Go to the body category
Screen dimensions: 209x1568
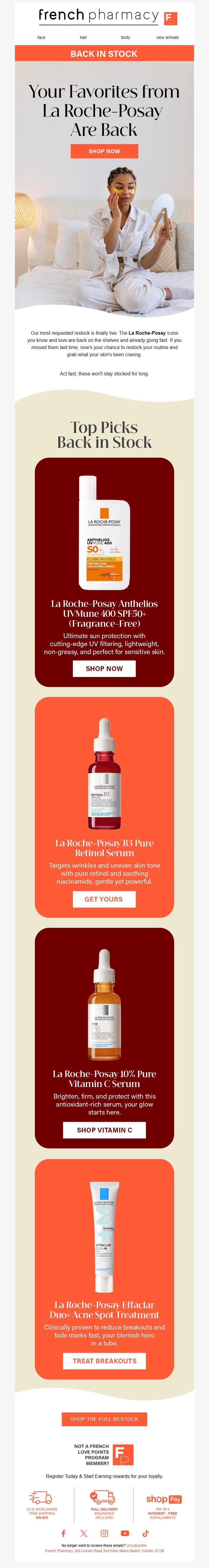pos(125,38)
